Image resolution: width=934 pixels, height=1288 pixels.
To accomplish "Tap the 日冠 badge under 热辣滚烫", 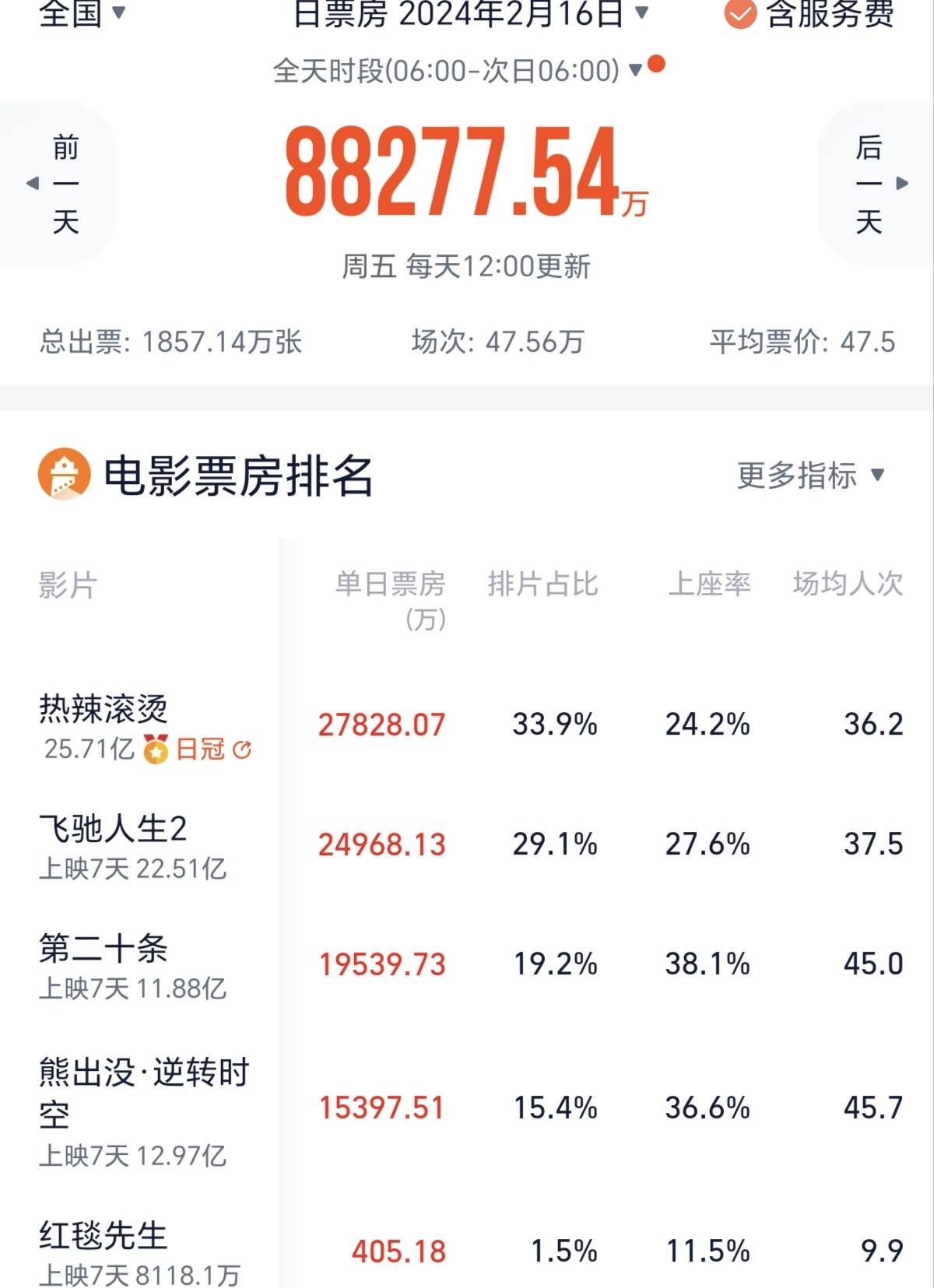I will (198, 749).
